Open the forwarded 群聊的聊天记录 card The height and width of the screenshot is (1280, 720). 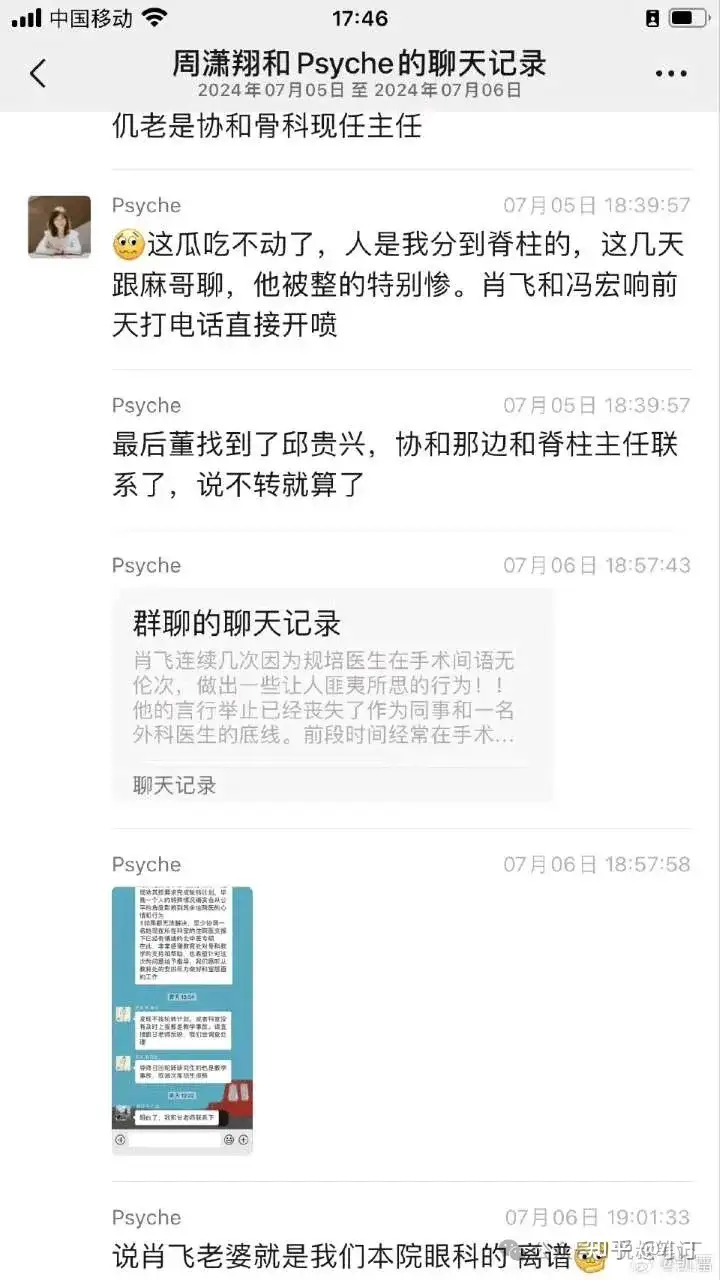coord(332,695)
